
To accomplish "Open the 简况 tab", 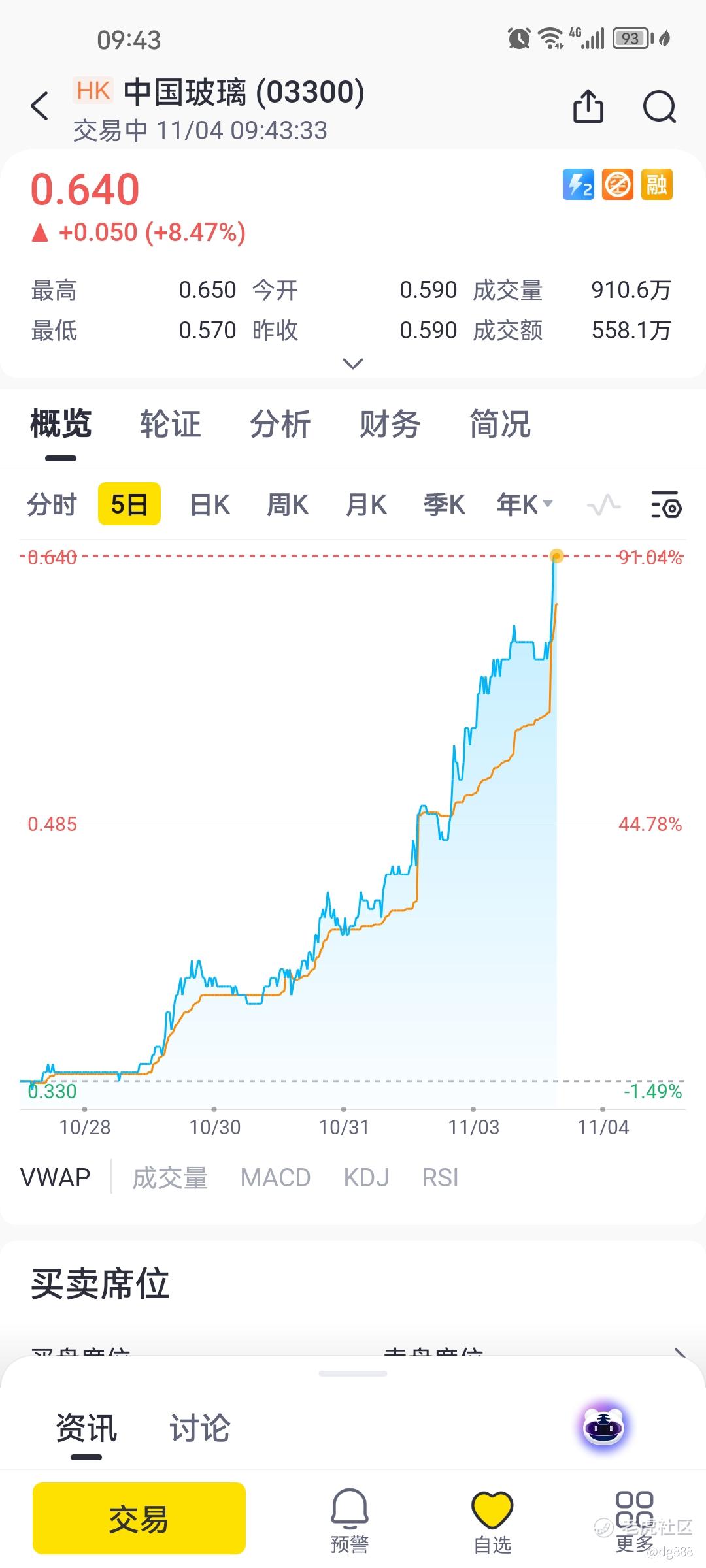I will tap(500, 424).
